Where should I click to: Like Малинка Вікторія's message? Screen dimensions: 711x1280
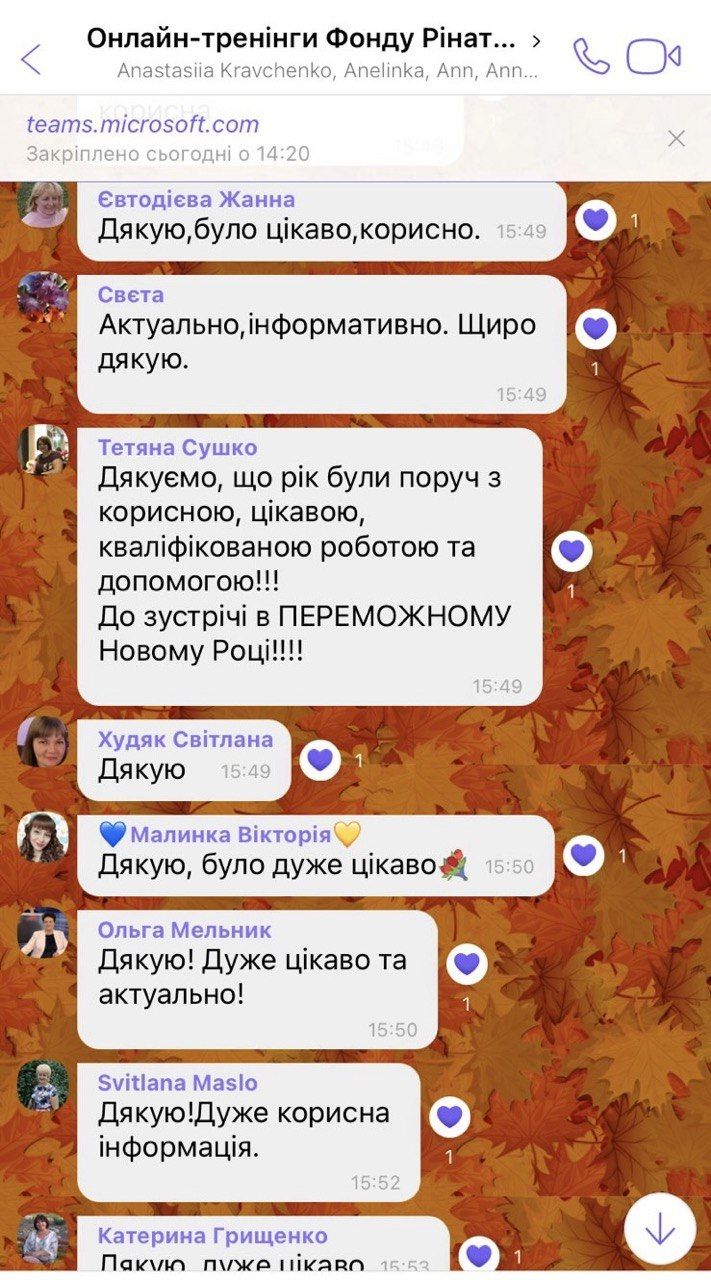tap(584, 855)
